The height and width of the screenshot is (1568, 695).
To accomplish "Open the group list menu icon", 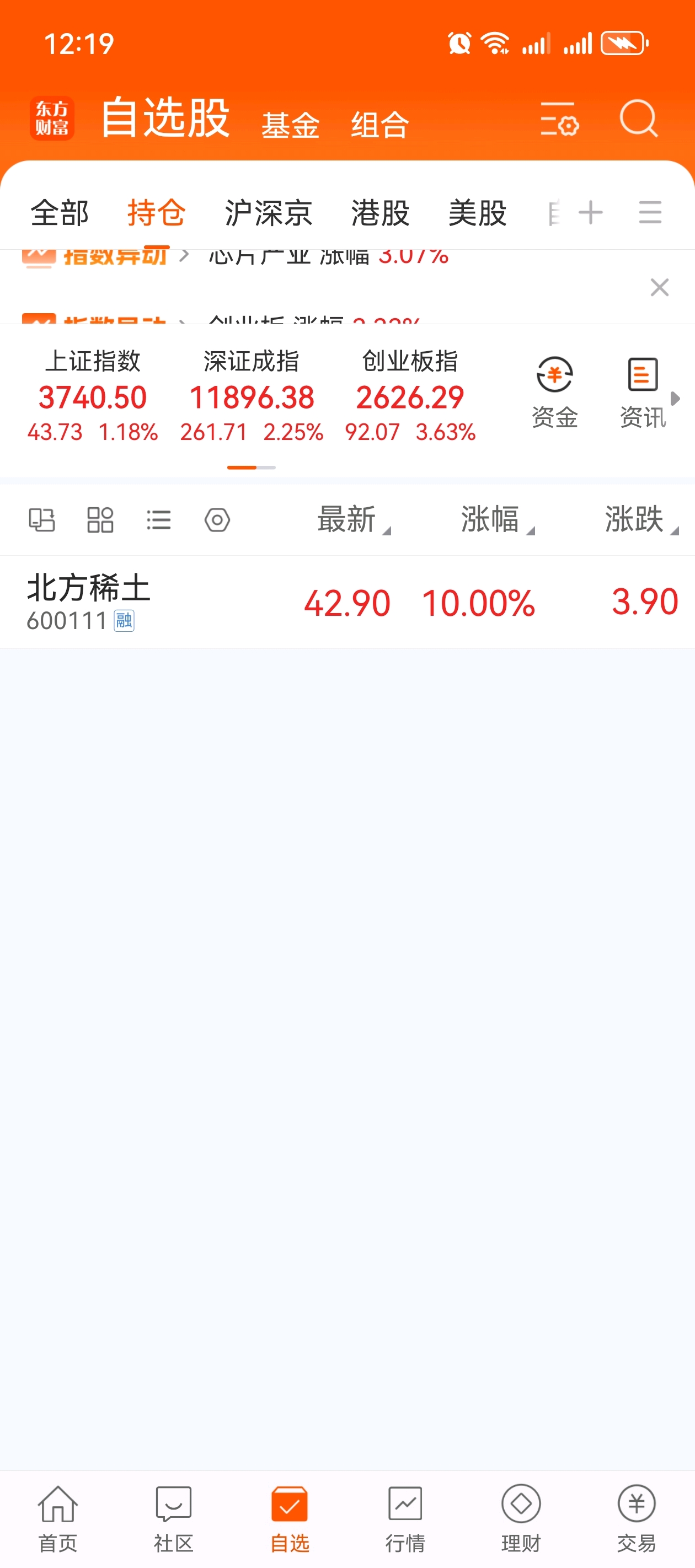I will click(x=650, y=212).
